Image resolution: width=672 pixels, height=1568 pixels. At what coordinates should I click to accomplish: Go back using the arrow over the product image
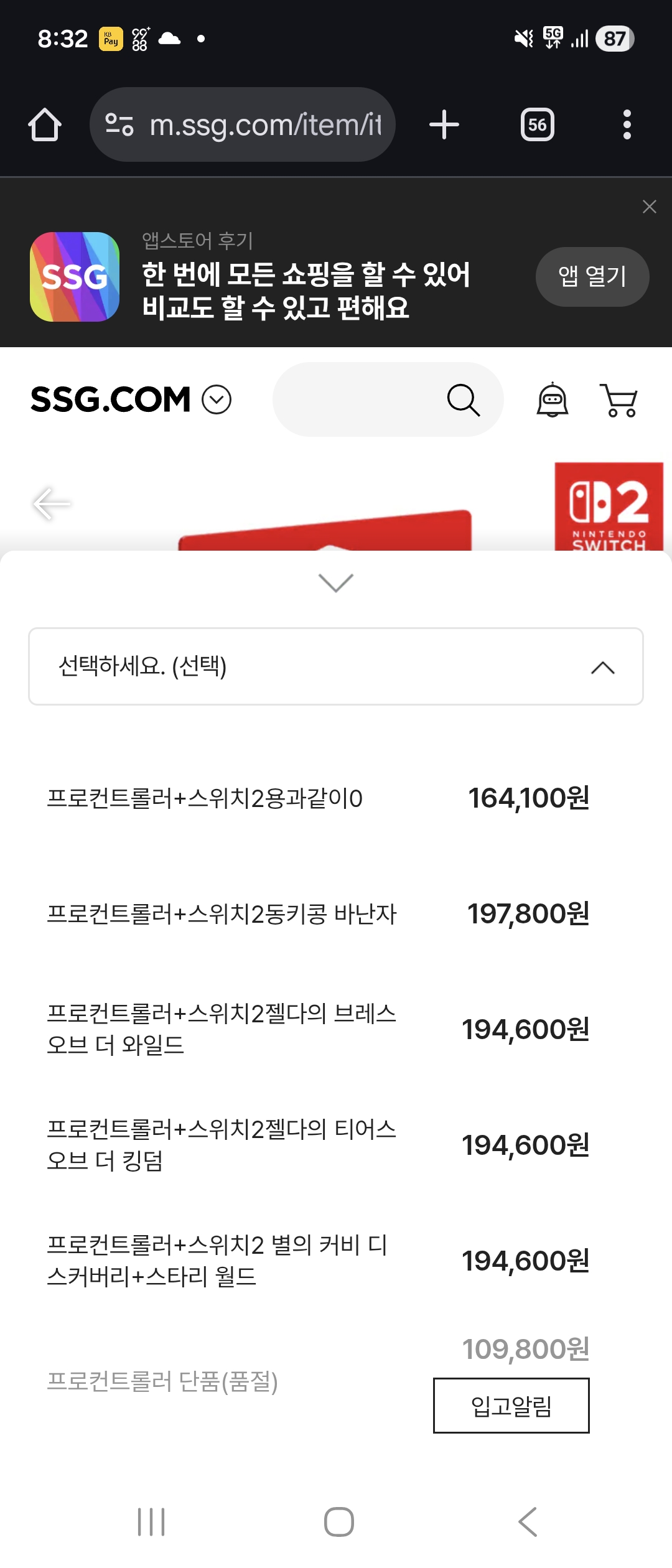pyautogui.click(x=52, y=503)
